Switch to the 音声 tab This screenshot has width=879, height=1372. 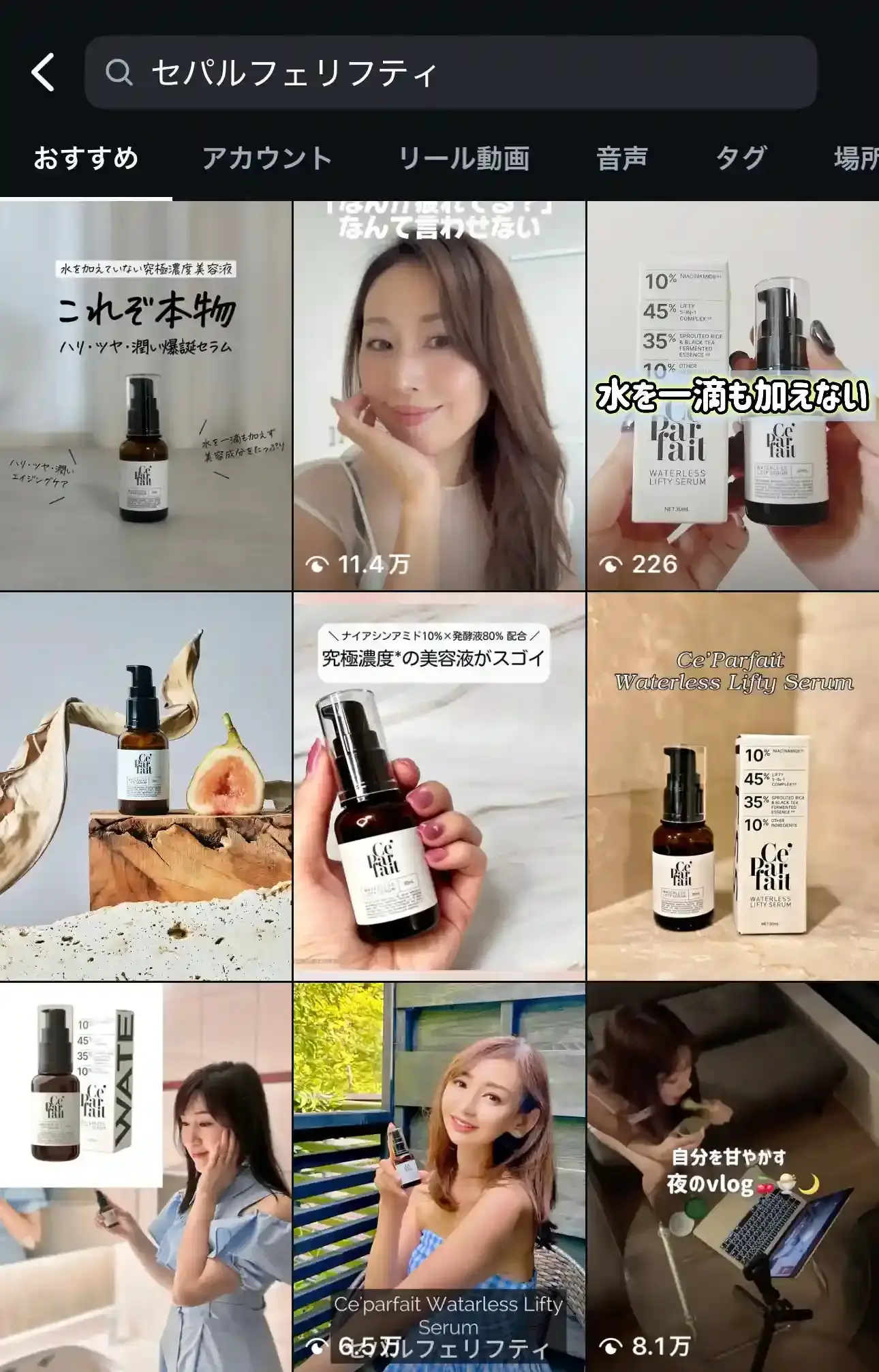[621, 159]
